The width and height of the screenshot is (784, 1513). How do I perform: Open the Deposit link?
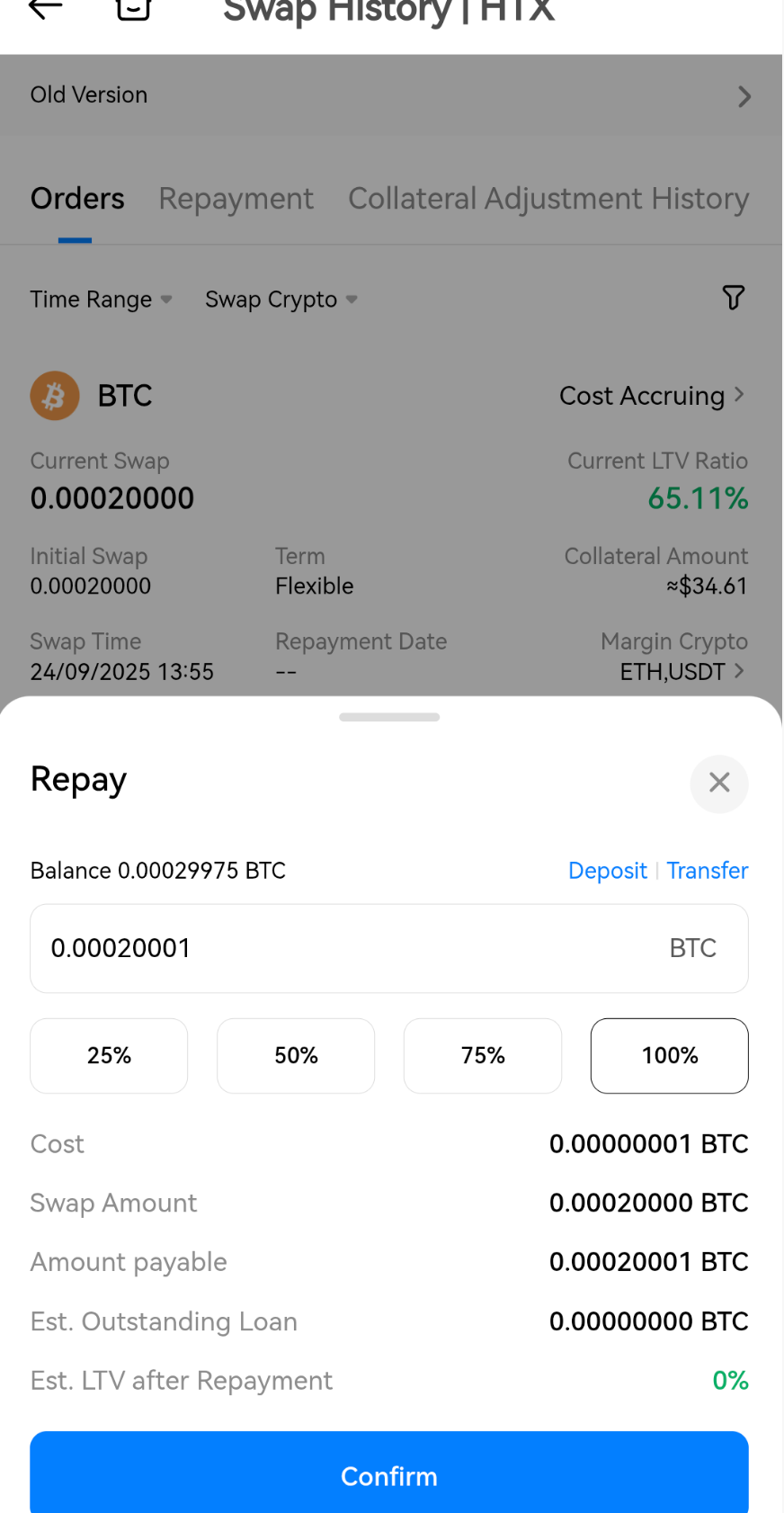tap(608, 871)
